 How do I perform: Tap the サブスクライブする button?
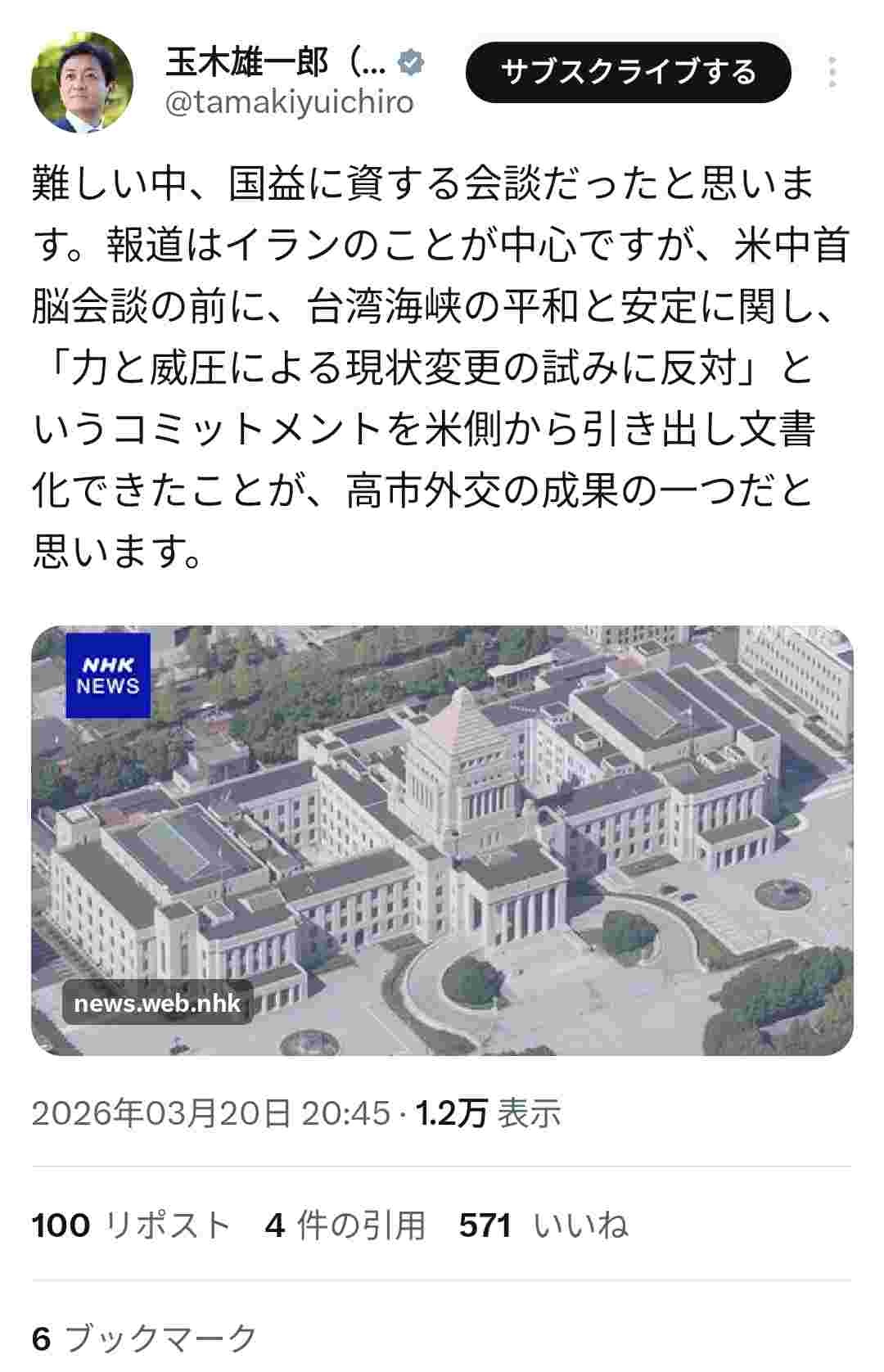pyautogui.click(x=628, y=72)
